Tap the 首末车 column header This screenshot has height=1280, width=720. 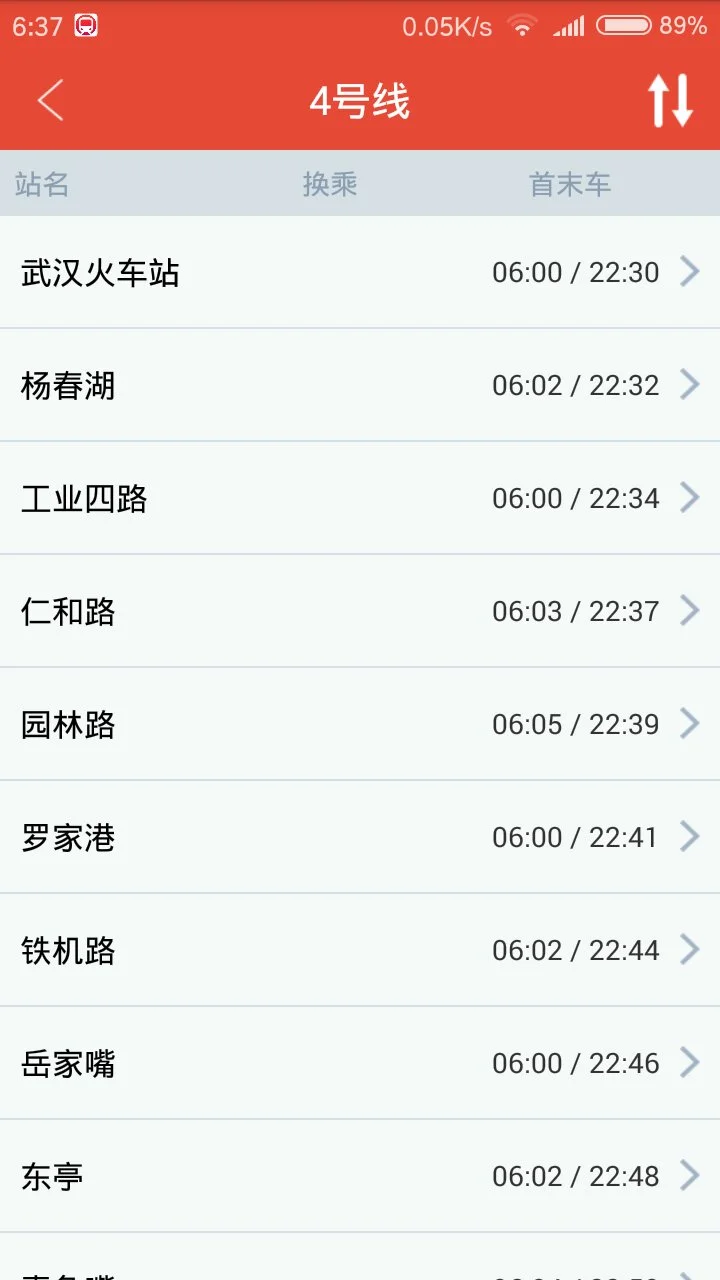click(x=570, y=183)
